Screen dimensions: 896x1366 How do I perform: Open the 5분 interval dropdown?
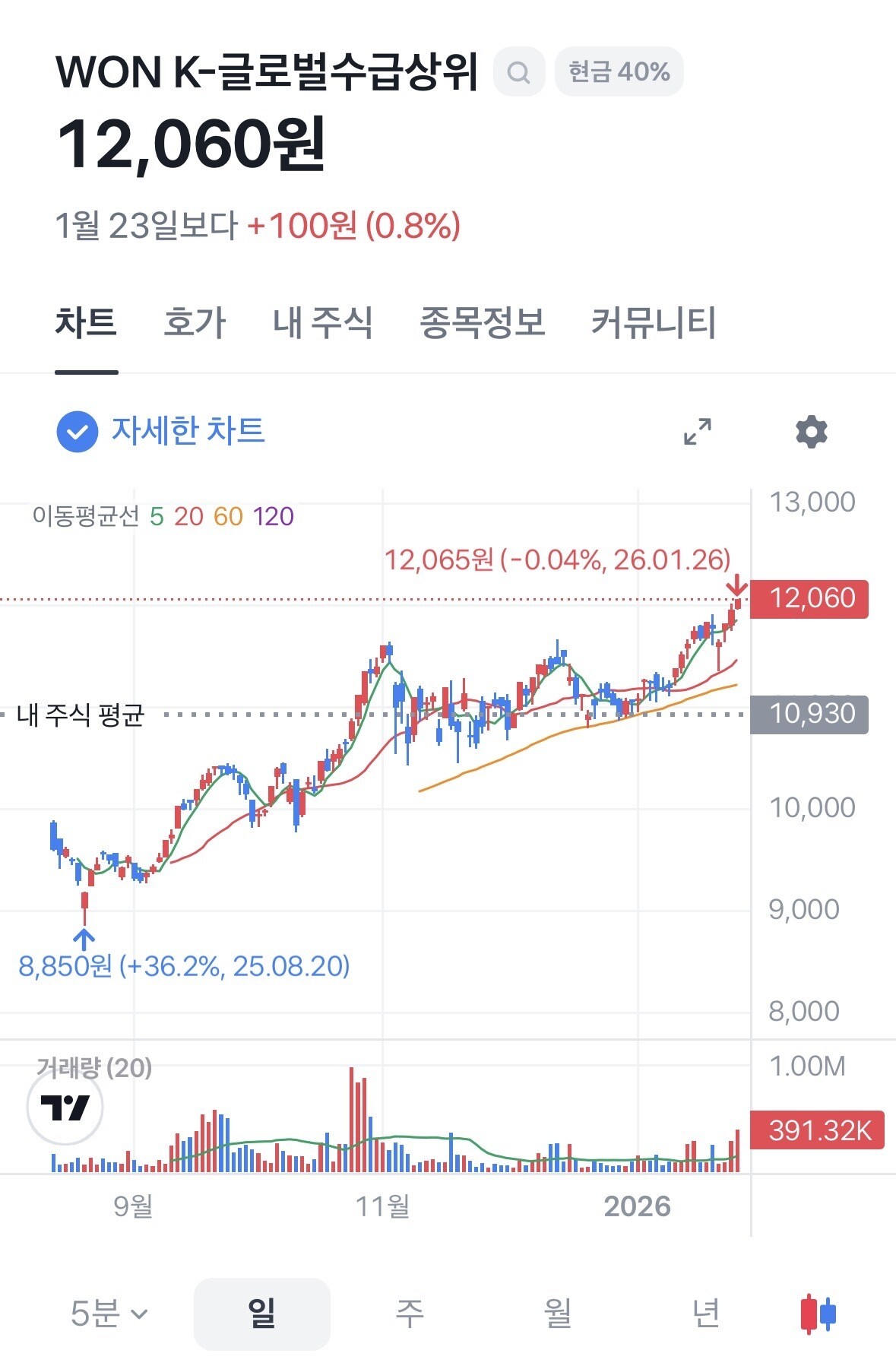click(x=109, y=1313)
